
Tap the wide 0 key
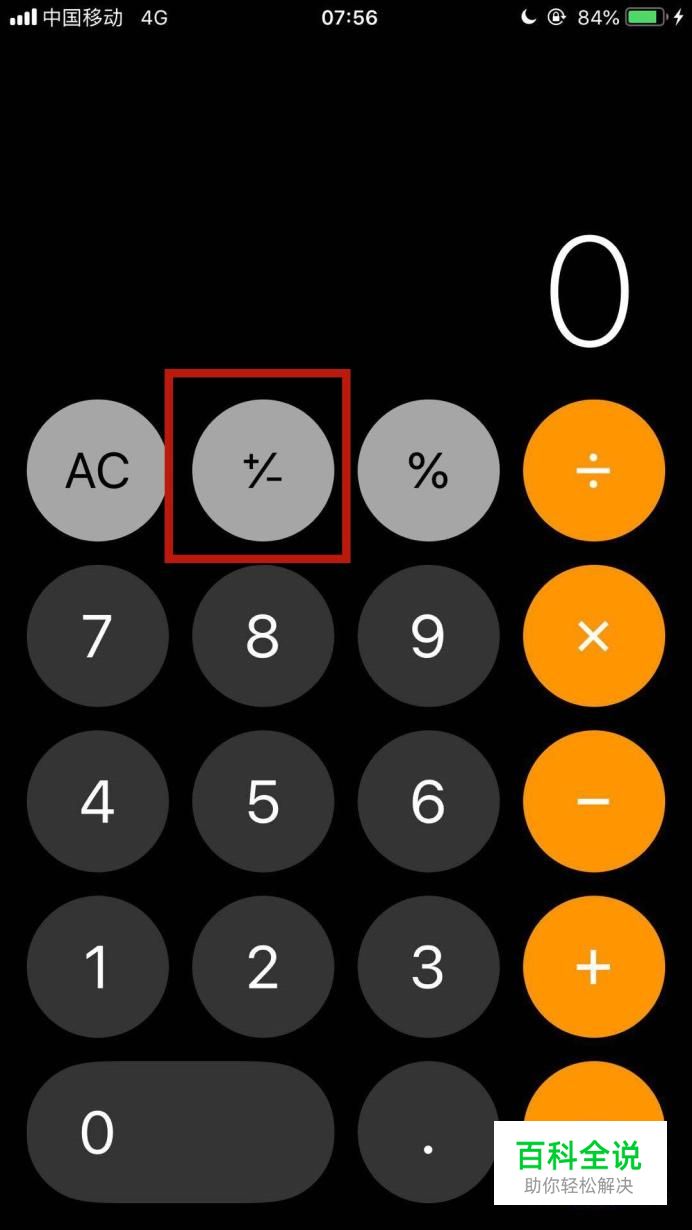[180, 1132]
